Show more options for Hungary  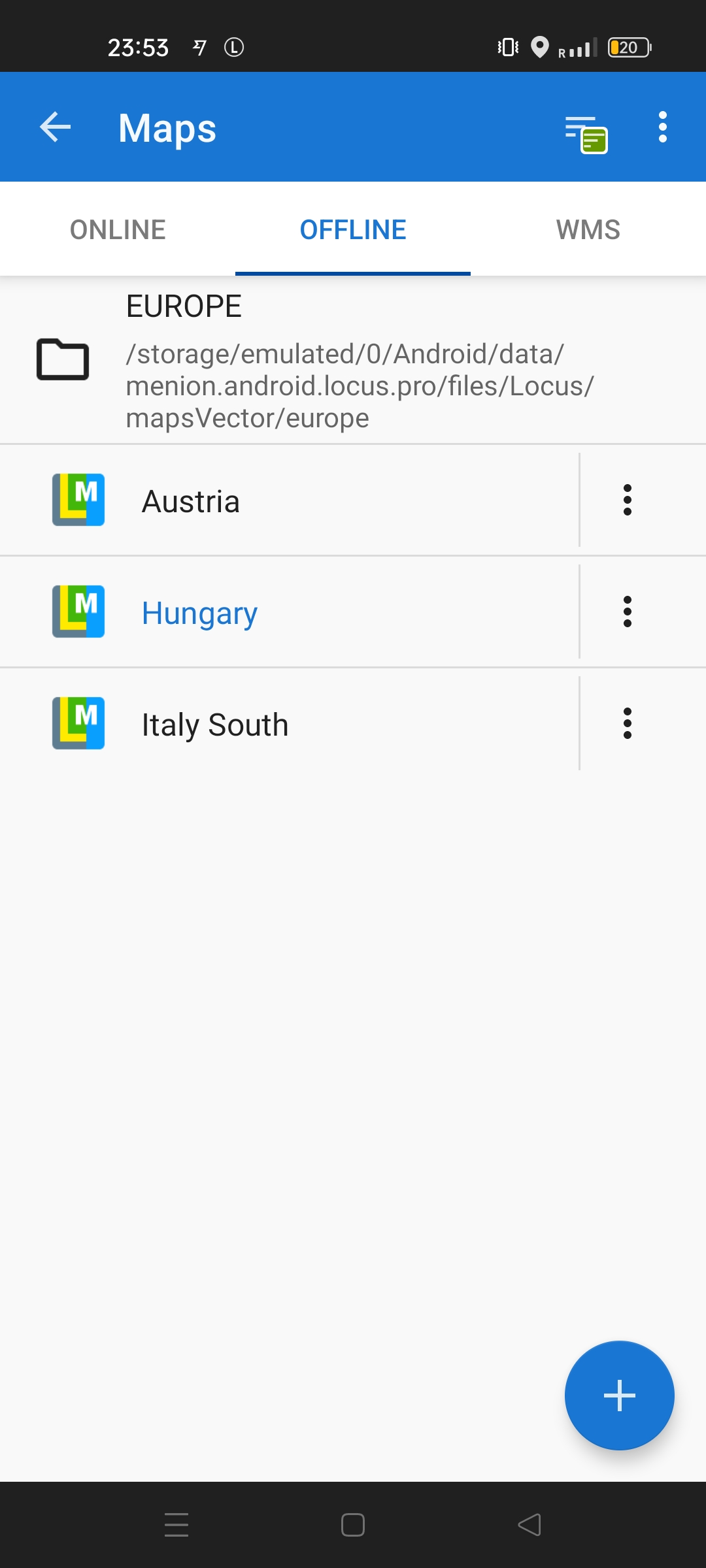coord(628,612)
